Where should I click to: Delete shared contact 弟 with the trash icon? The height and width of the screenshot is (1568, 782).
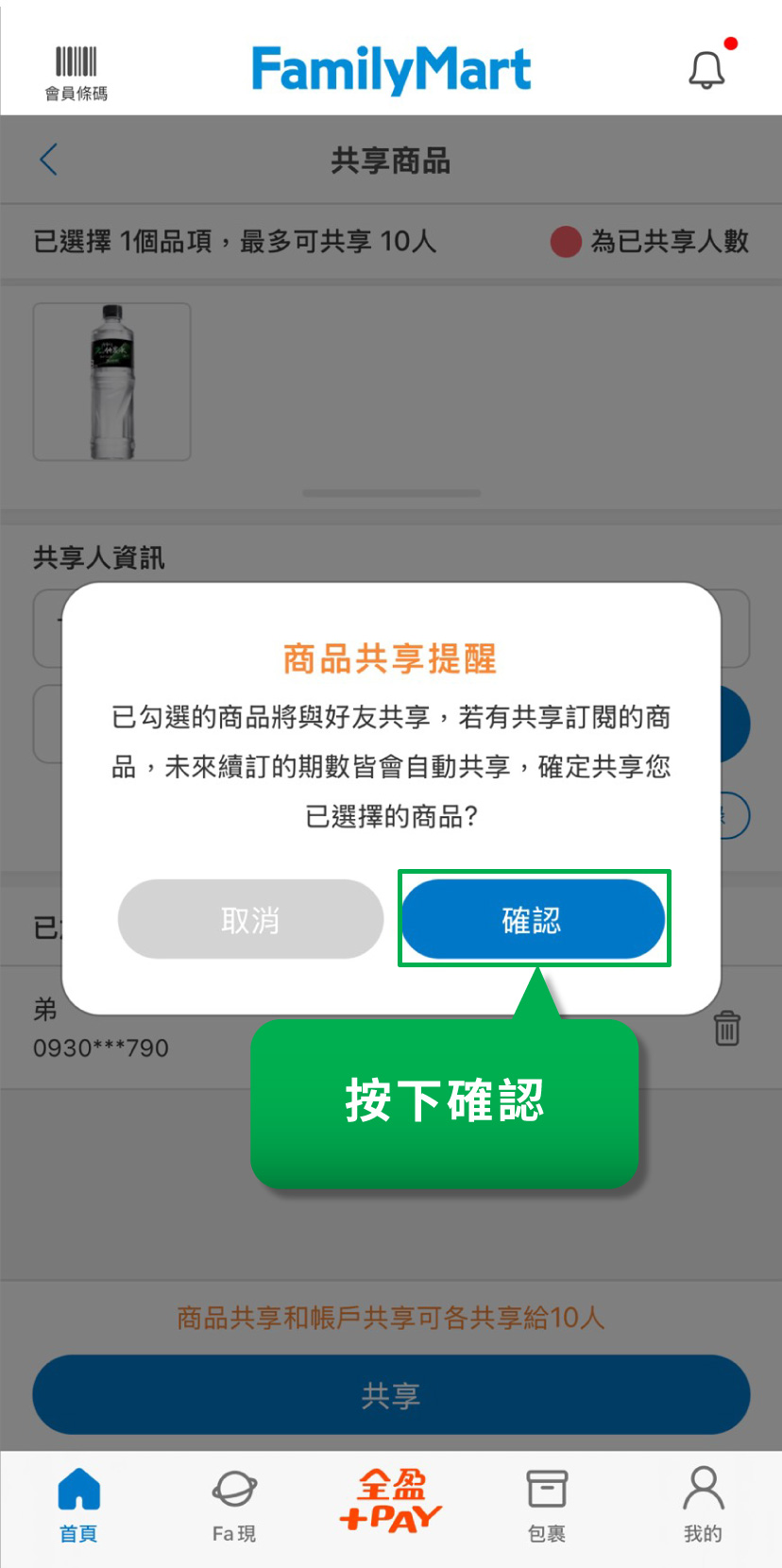point(726,1029)
